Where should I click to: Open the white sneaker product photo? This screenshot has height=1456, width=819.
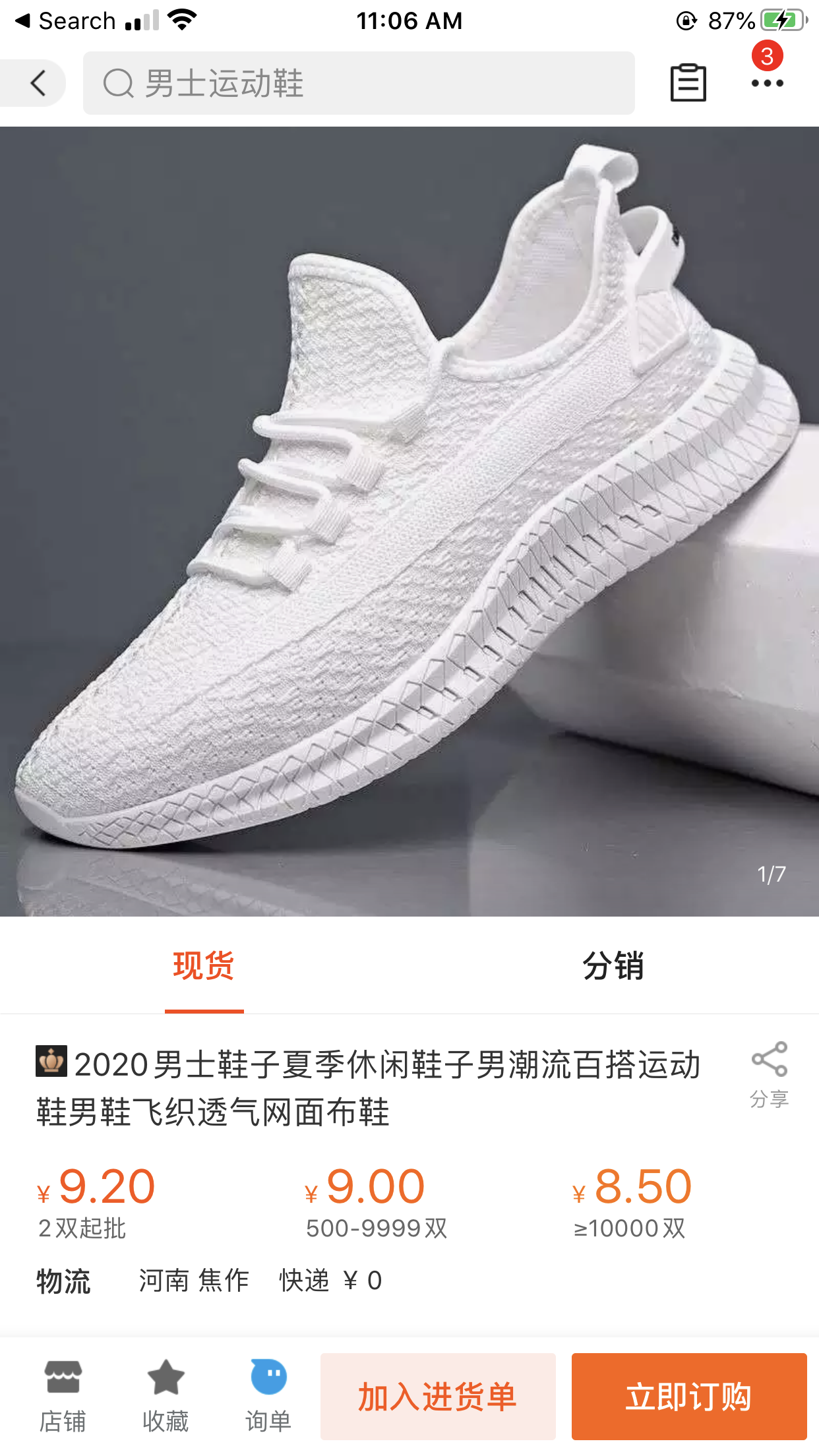point(409,521)
